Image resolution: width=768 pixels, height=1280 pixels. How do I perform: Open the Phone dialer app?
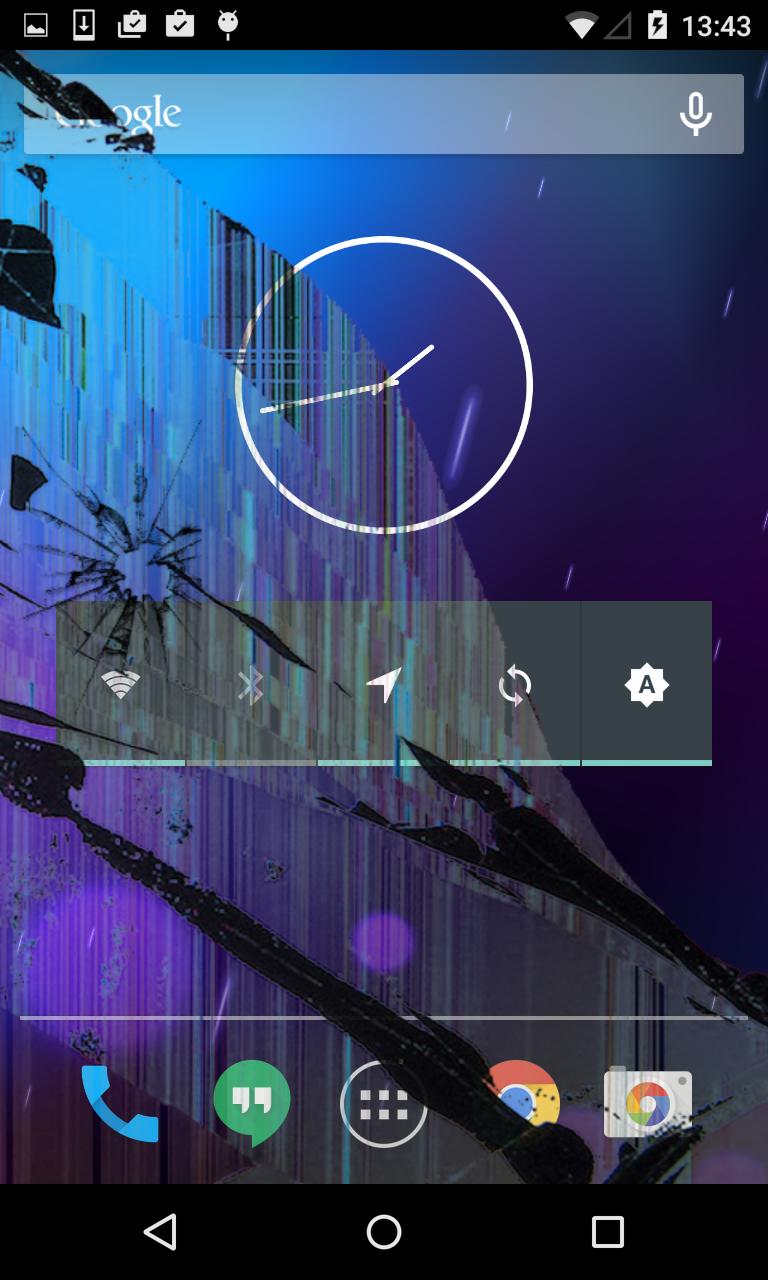tap(120, 1104)
